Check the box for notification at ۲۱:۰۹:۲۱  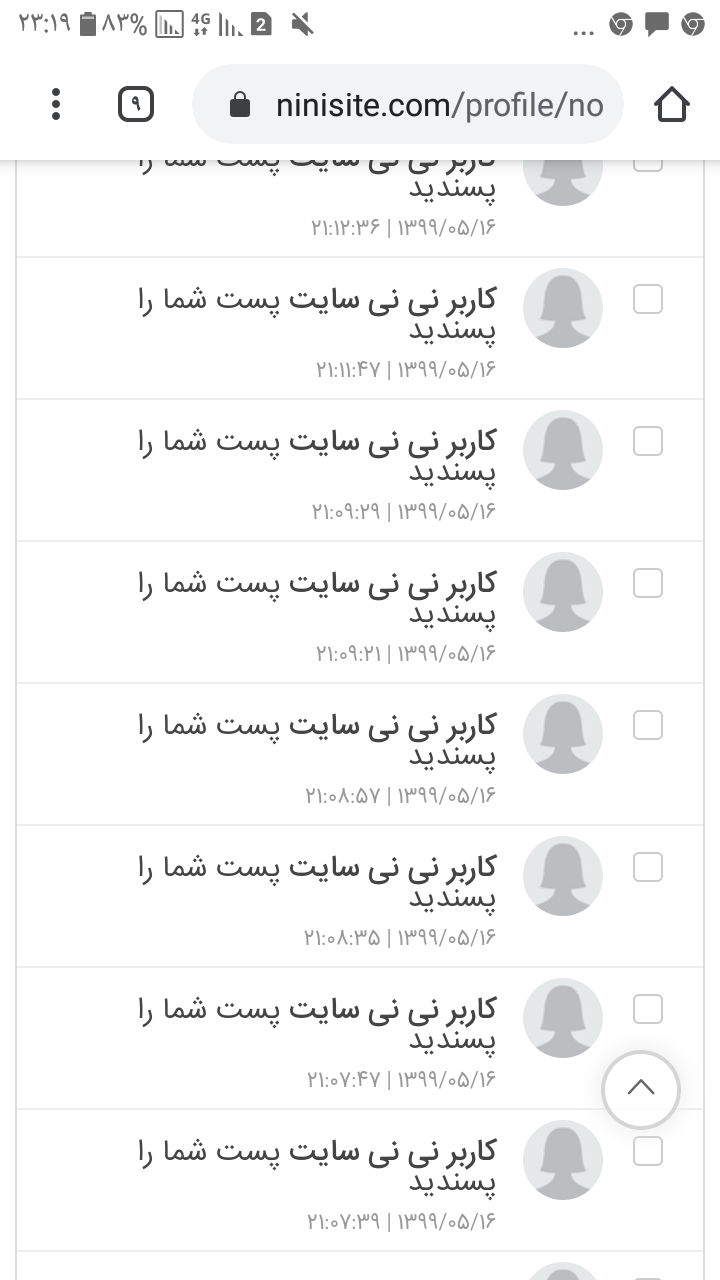click(x=648, y=583)
